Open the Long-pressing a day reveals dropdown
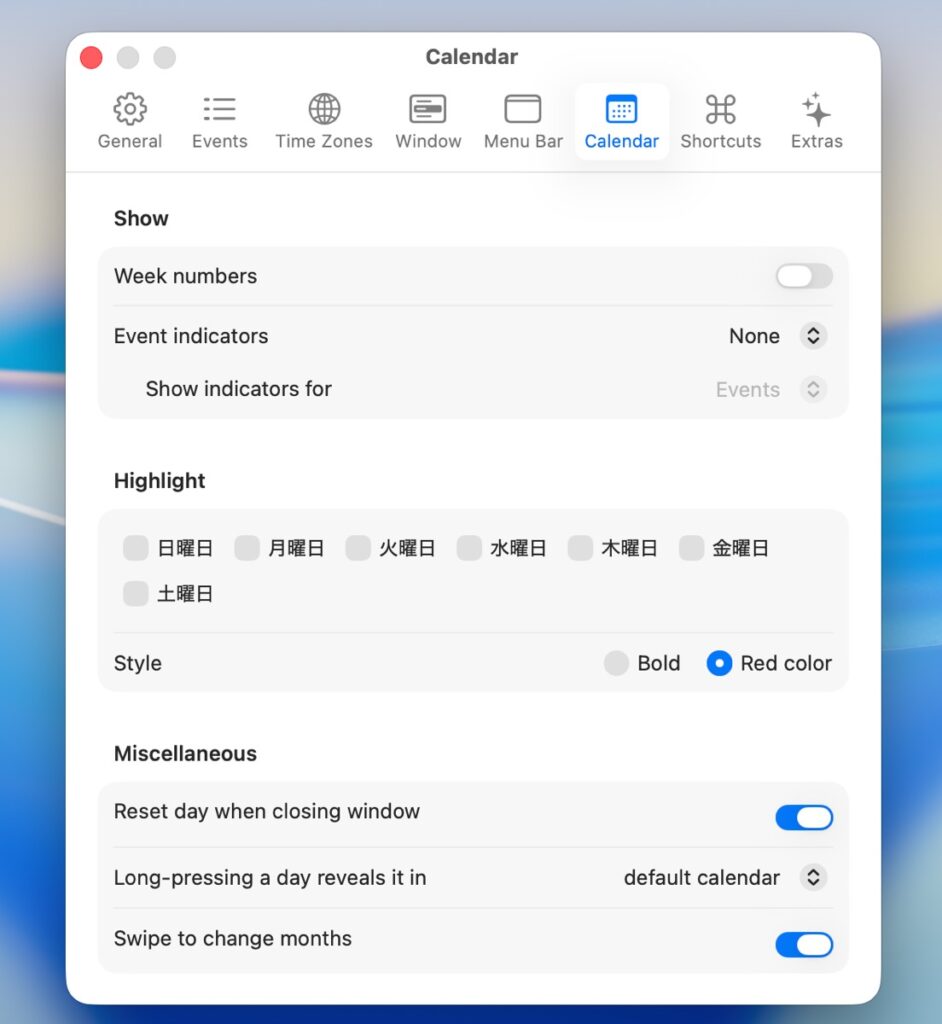 pyautogui.click(x=813, y=878)
